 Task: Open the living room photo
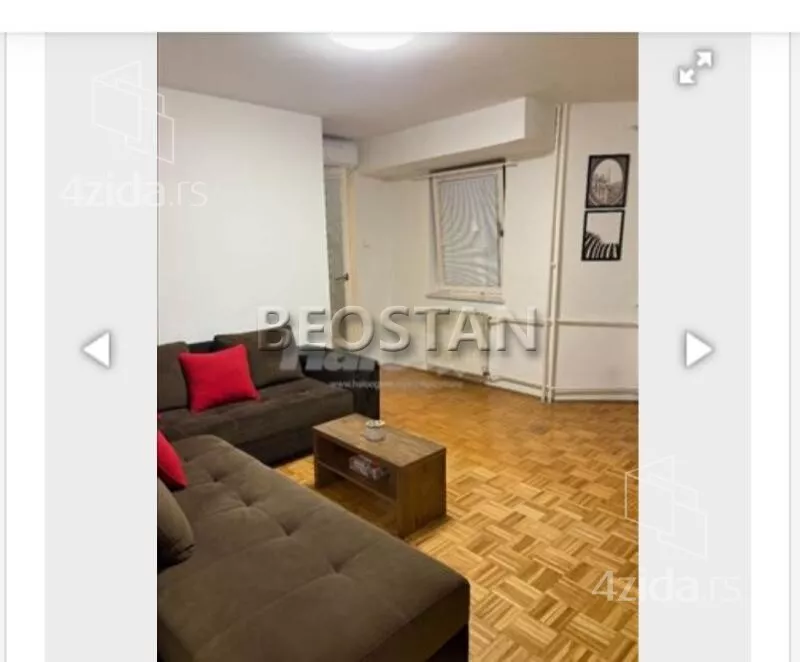397,400
